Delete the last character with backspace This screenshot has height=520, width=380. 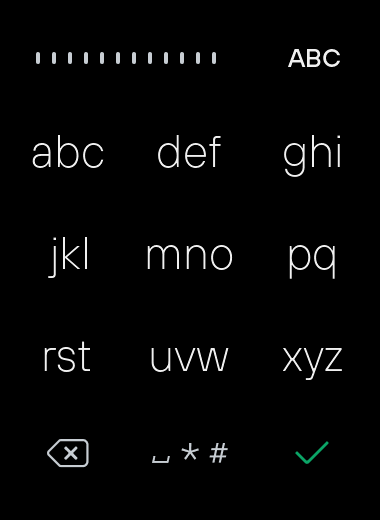click(x=68, y=453)
